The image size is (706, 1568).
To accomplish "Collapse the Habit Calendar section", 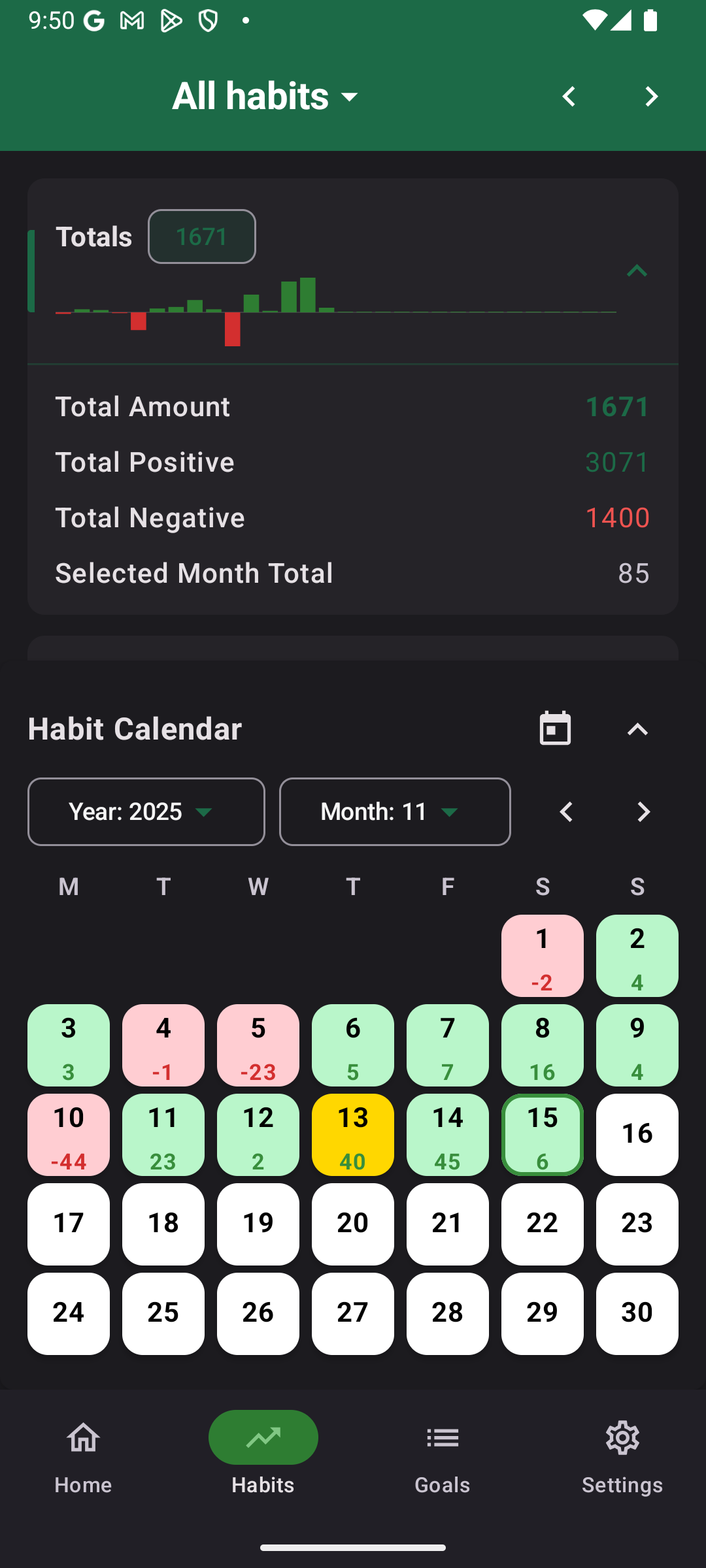I will (x=637, y=729).
